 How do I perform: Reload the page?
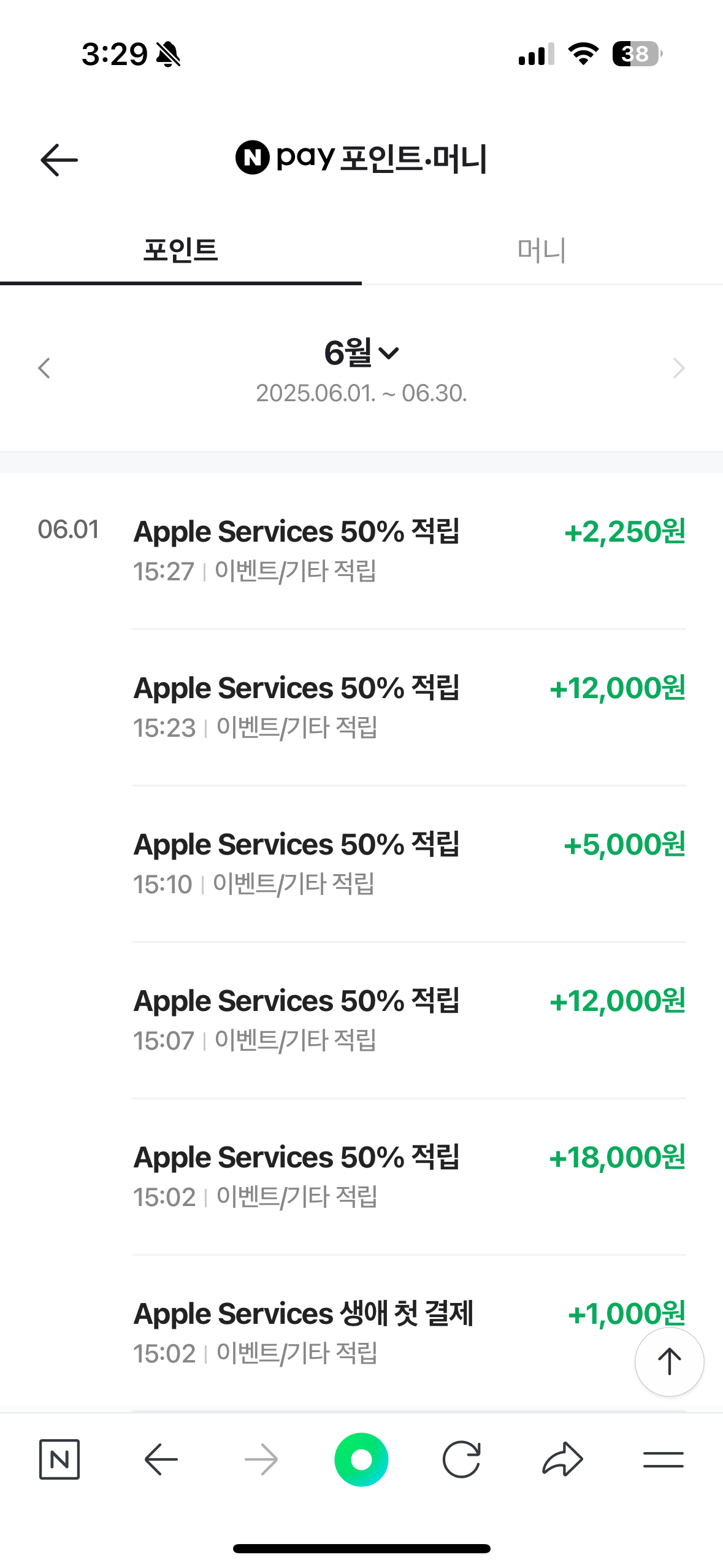pos(462,1459)
